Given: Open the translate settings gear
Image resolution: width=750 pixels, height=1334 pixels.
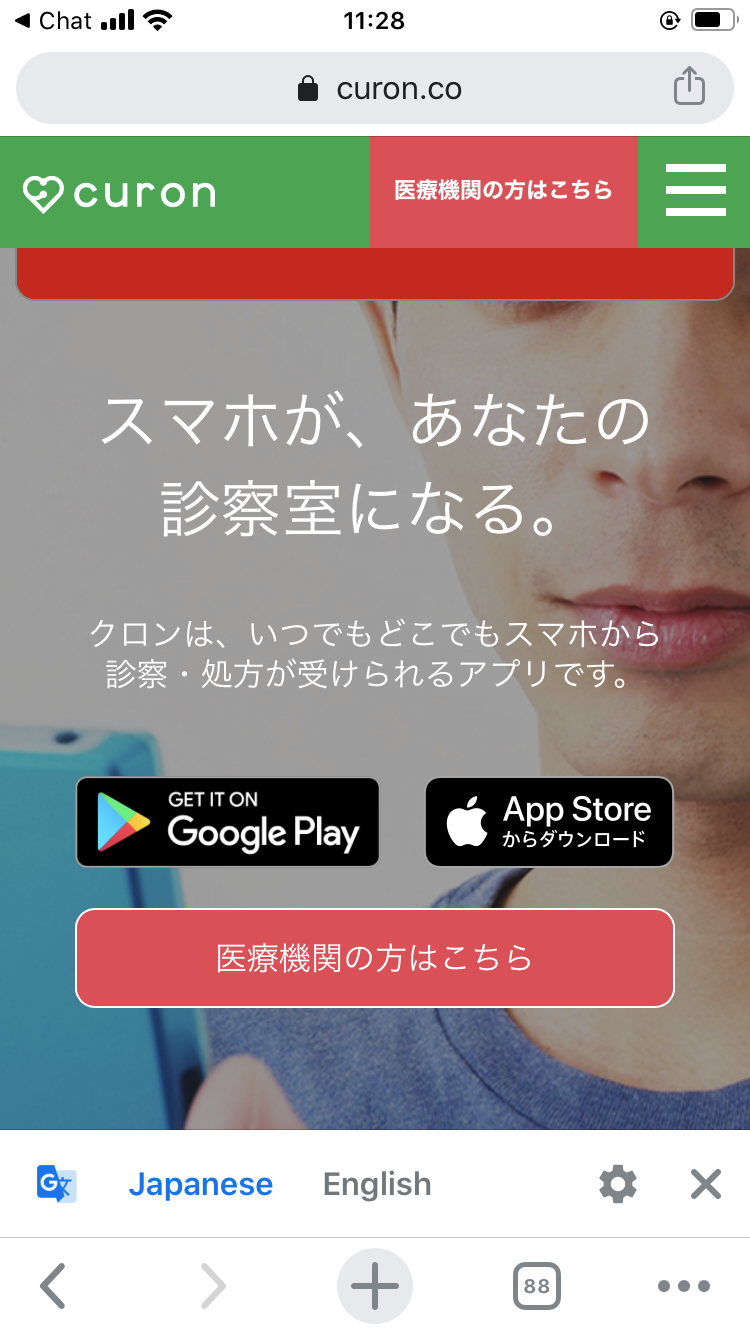Looking at the screenshot, I should [618, 1184].
